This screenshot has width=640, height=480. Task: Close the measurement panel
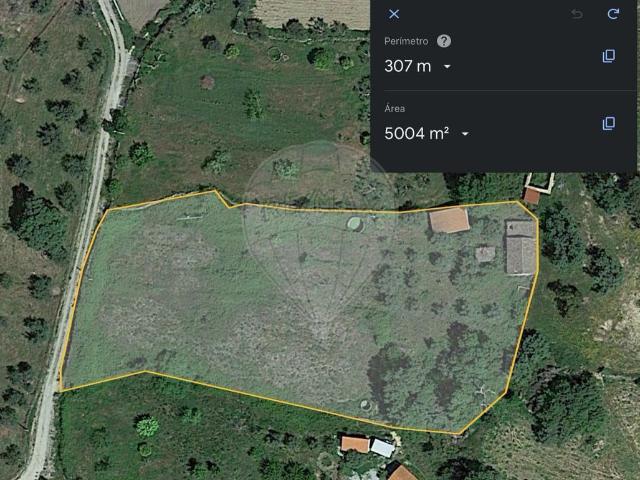coord(393,14)
